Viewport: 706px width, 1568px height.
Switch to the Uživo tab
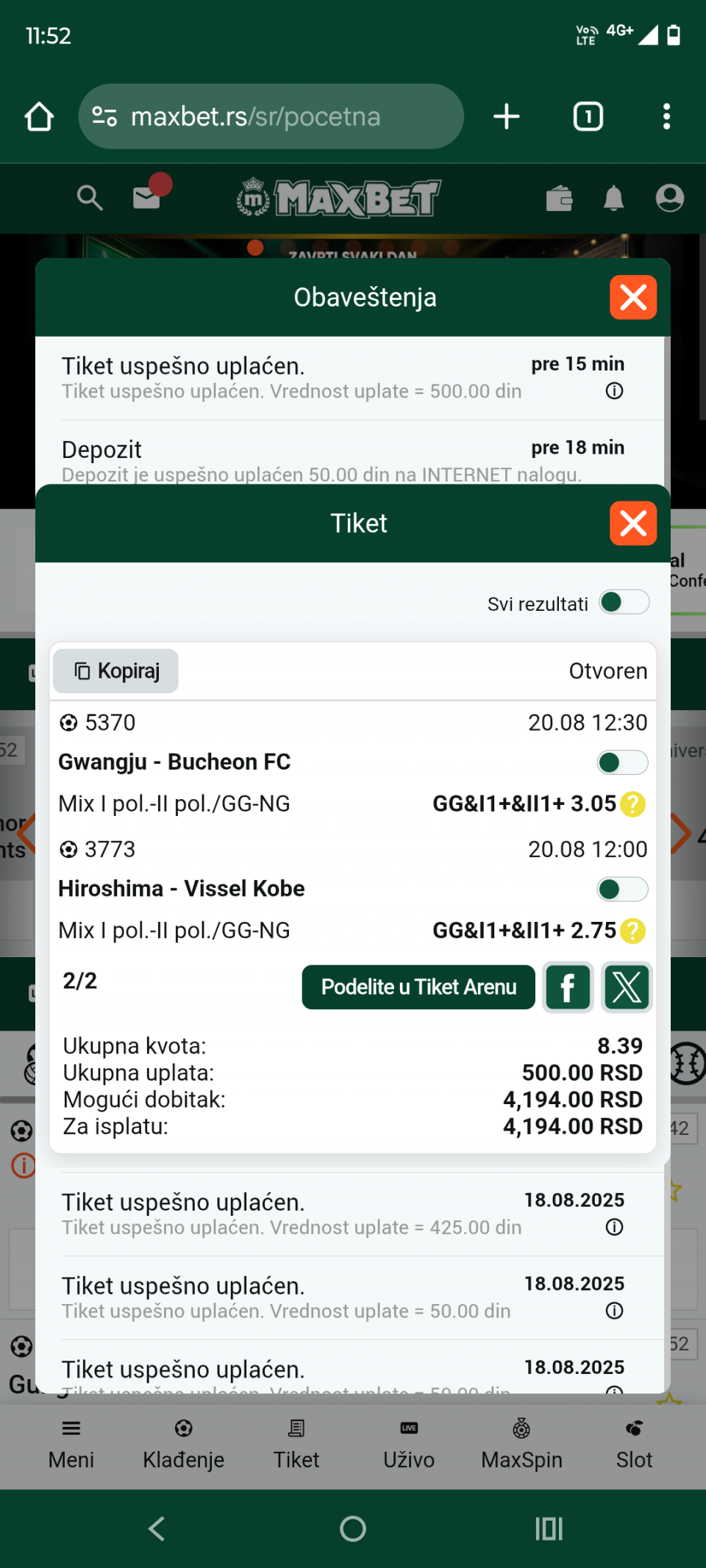pos(409,1445)
